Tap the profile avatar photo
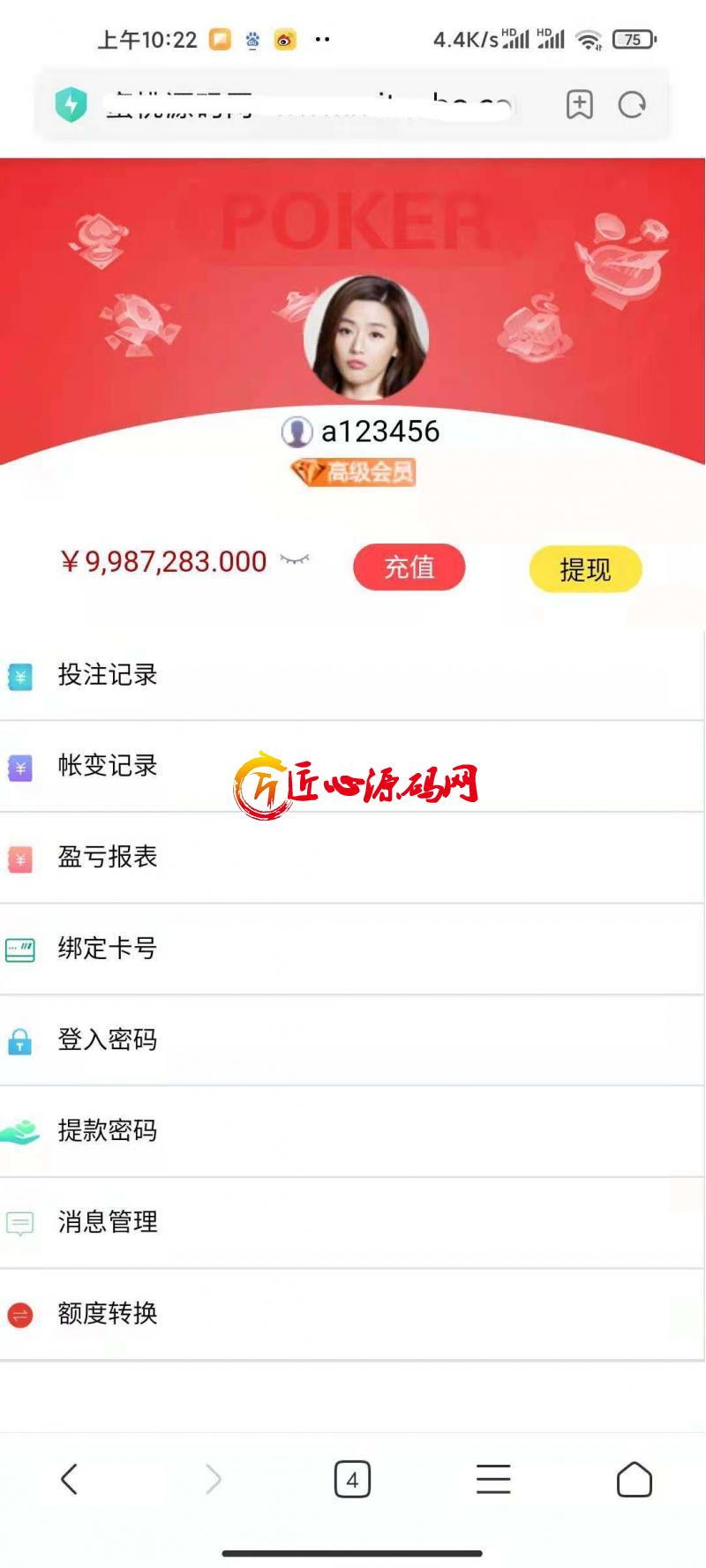Viewport: 706px width, 1568px height. 365,338
